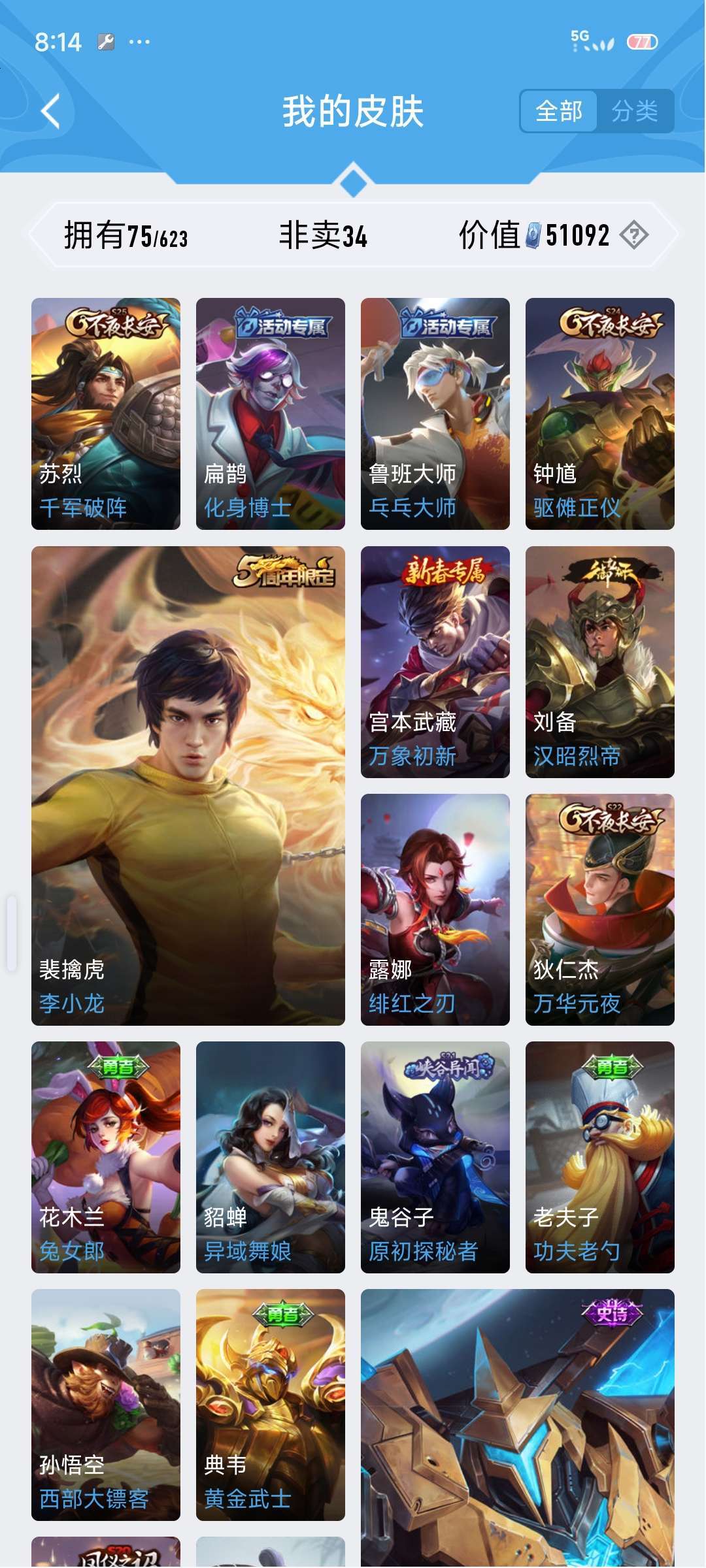Select the 全部 segment

point(559,111)
